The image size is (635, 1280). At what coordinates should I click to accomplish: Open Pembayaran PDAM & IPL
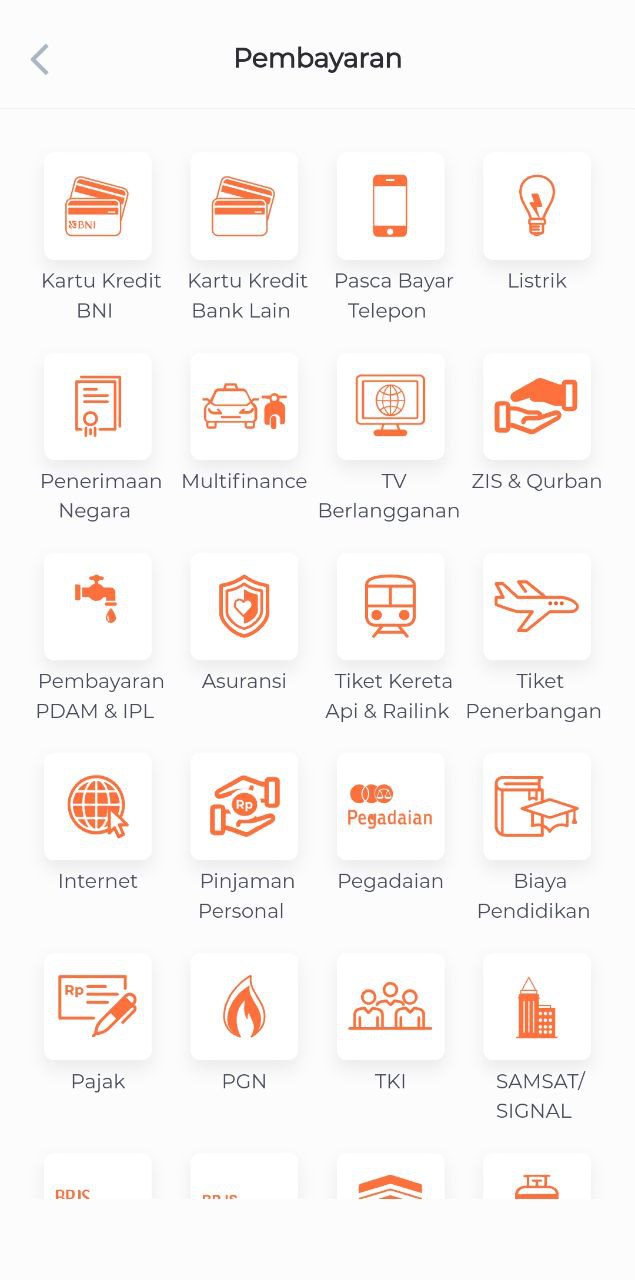click(x=98, y=606)
